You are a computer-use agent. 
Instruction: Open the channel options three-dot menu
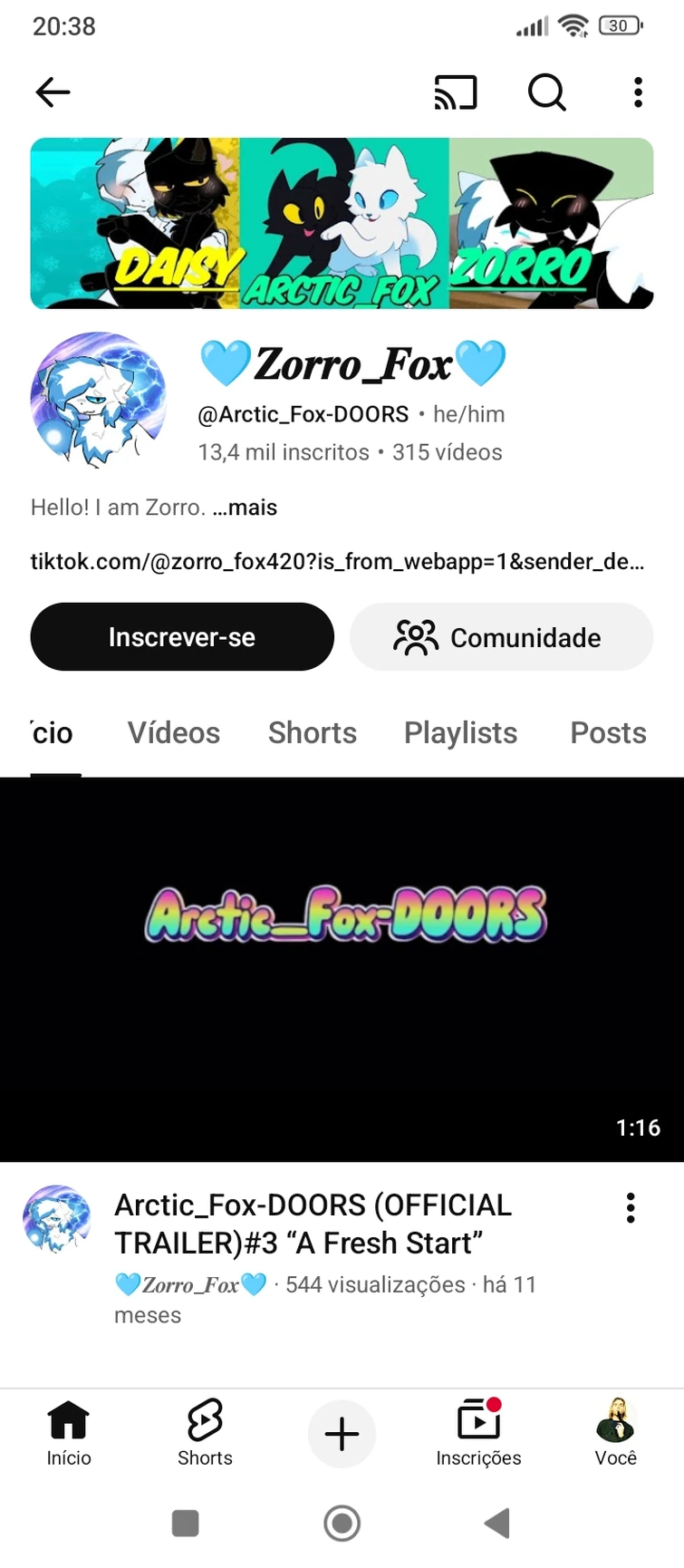pos(638,92)
